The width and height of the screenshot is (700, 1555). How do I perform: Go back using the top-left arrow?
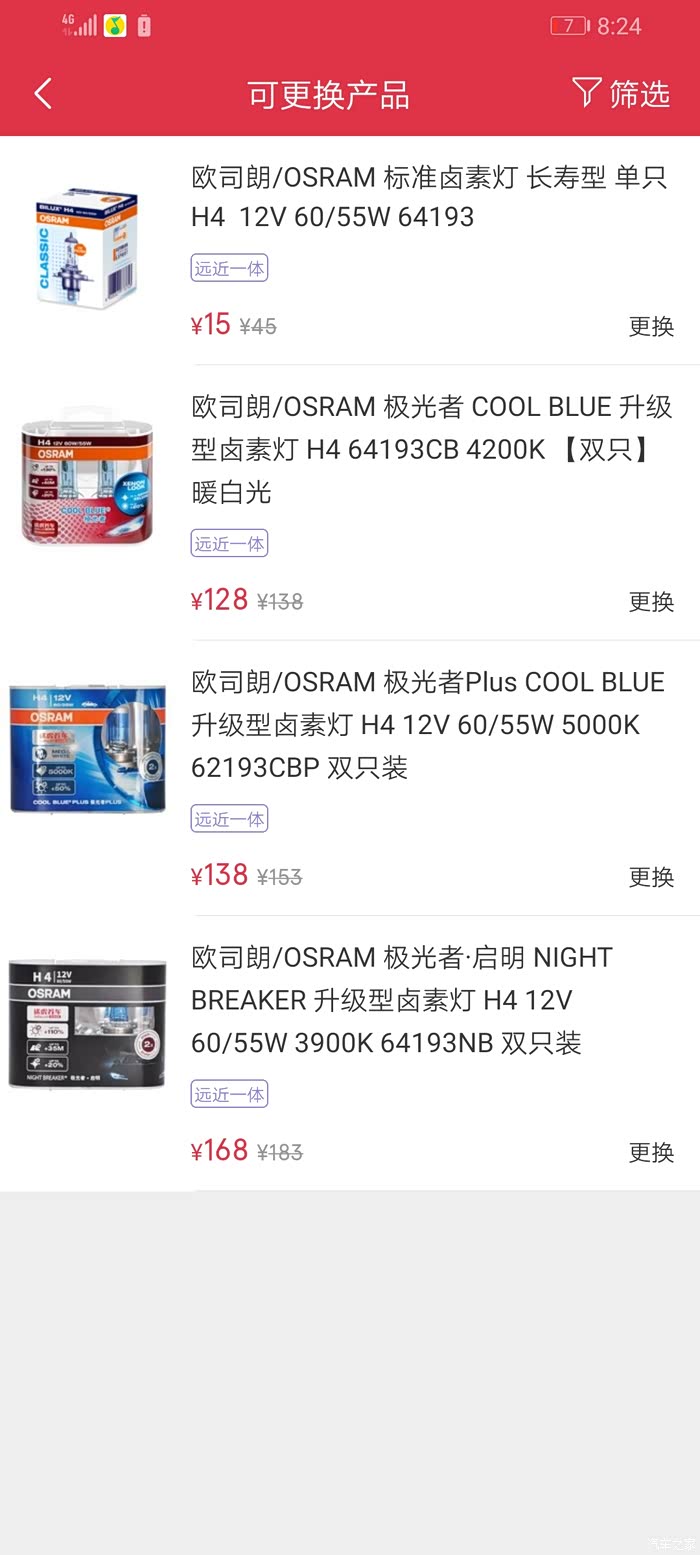pos(43,94)
